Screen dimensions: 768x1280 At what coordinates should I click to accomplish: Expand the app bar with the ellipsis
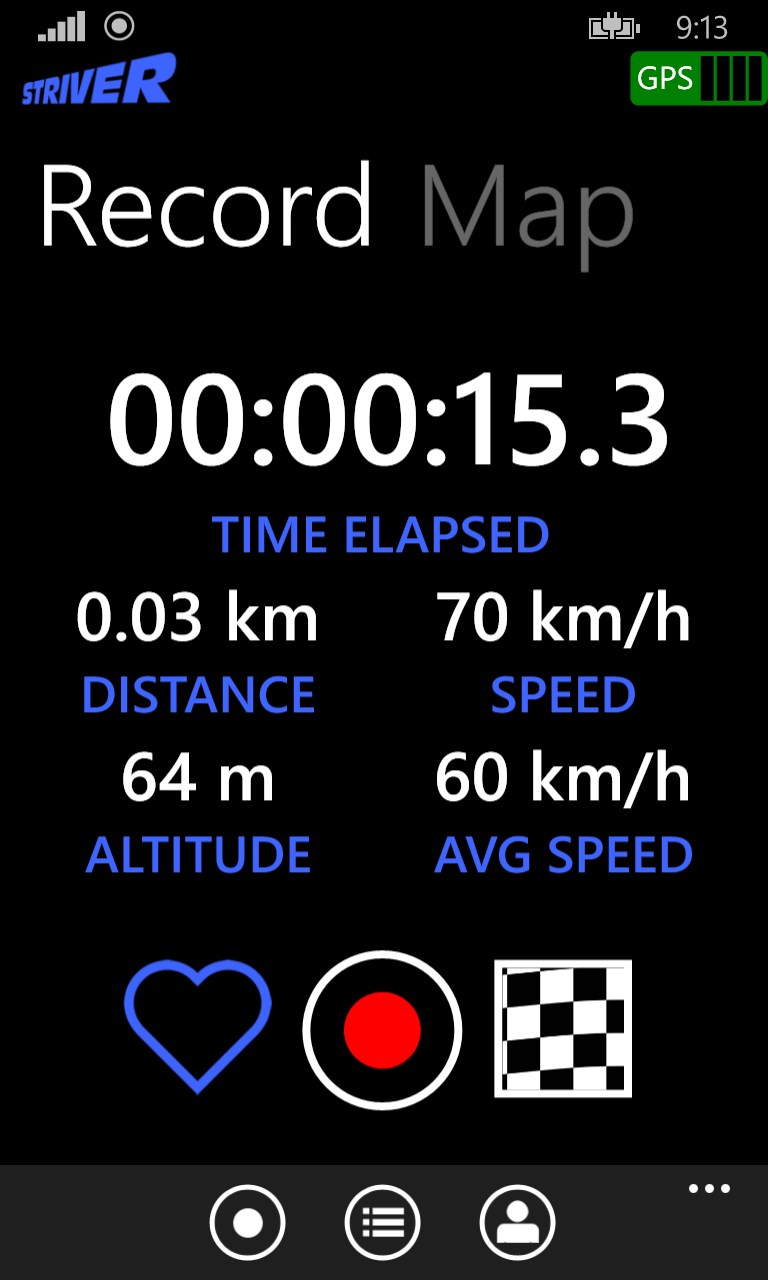coord(708,1187)
